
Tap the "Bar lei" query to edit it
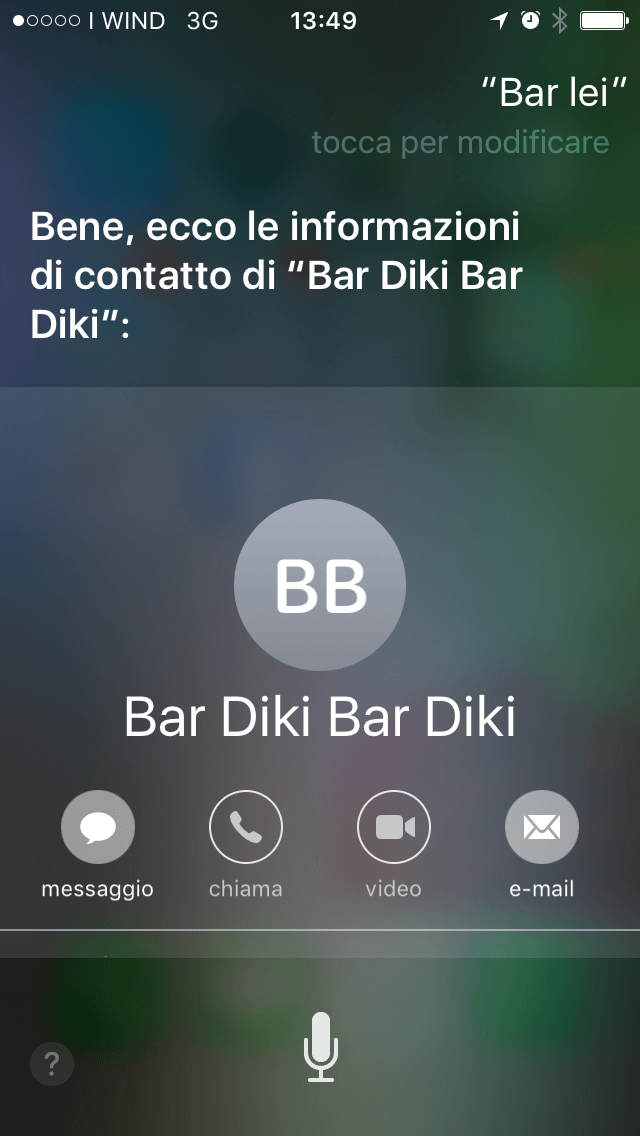point(554,93)
